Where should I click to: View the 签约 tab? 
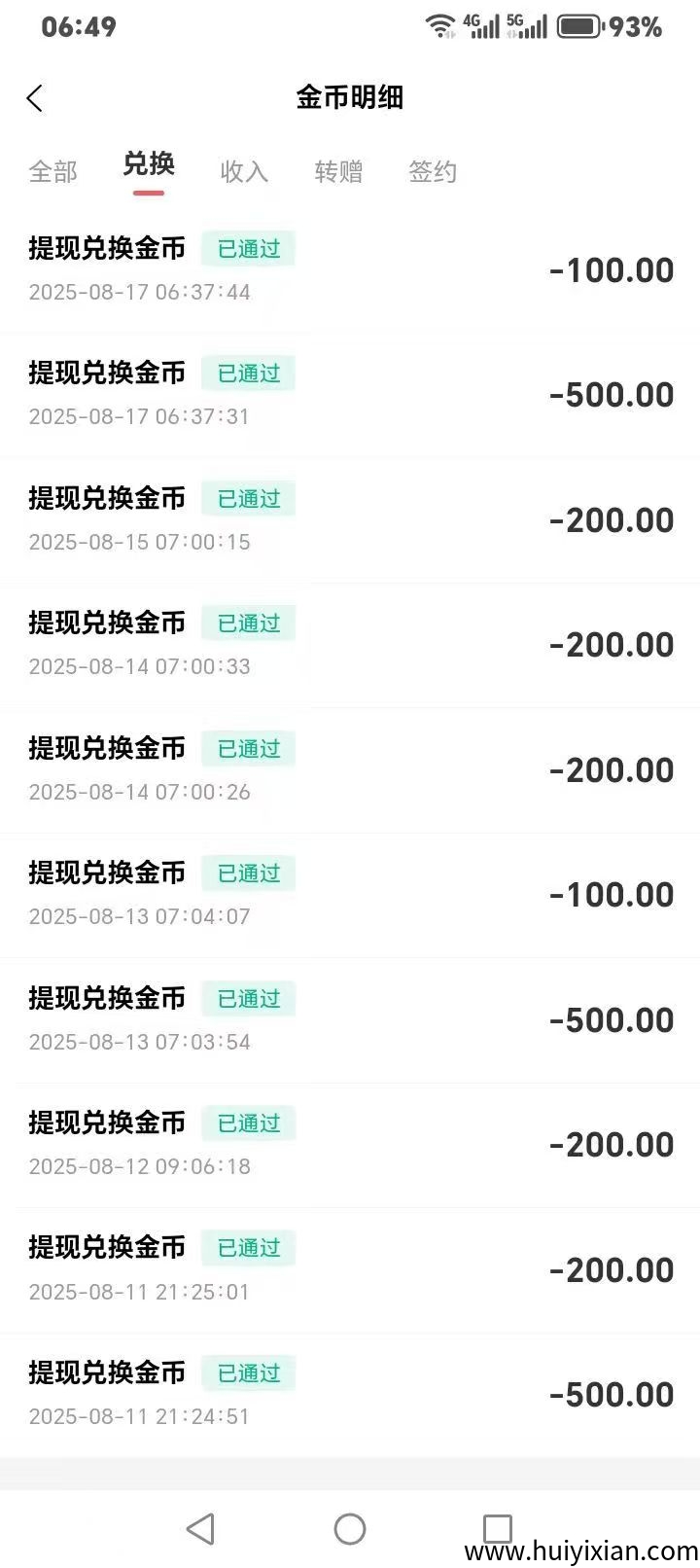(433, 172)
